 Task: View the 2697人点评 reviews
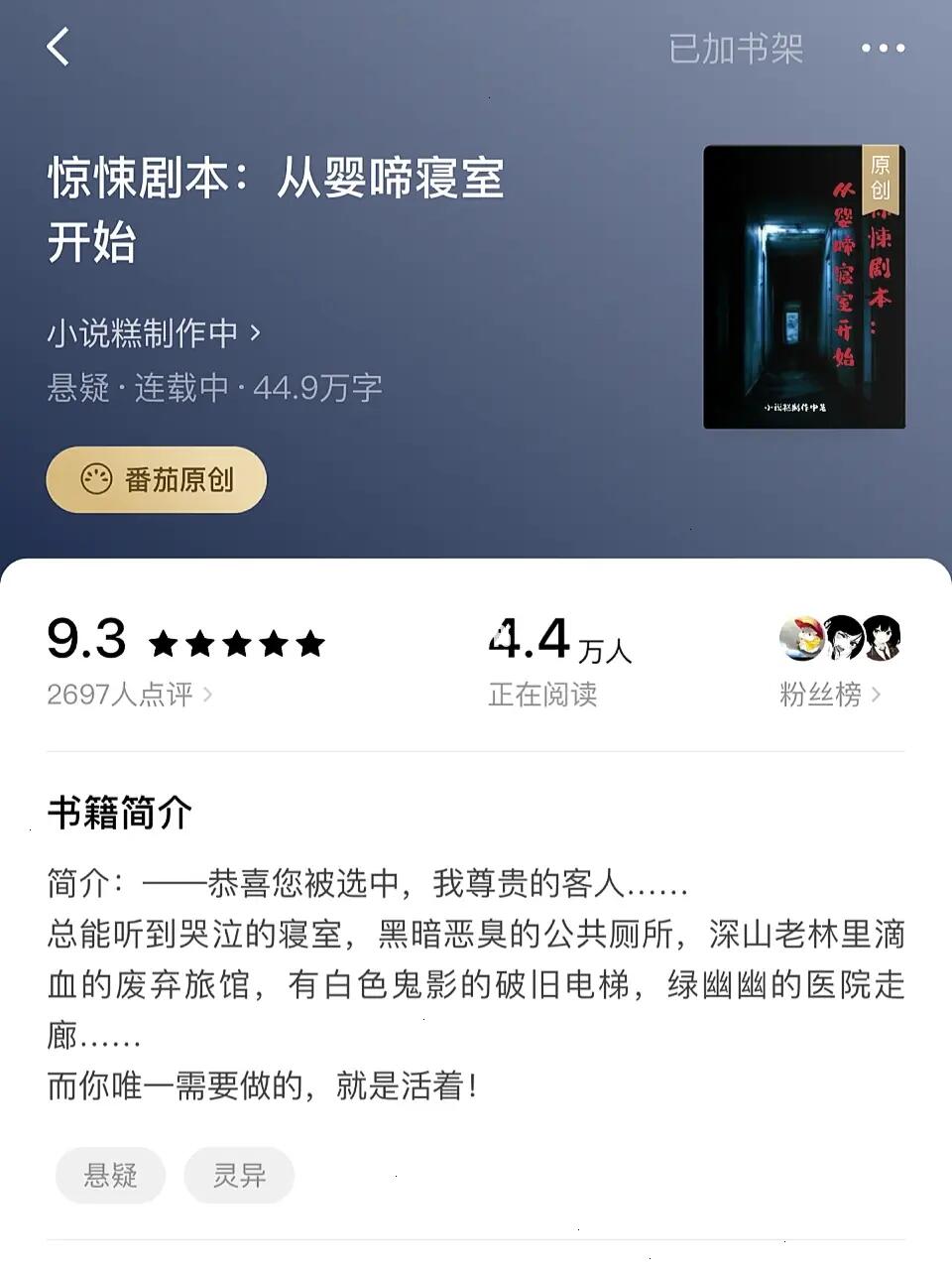click(129, 694)
